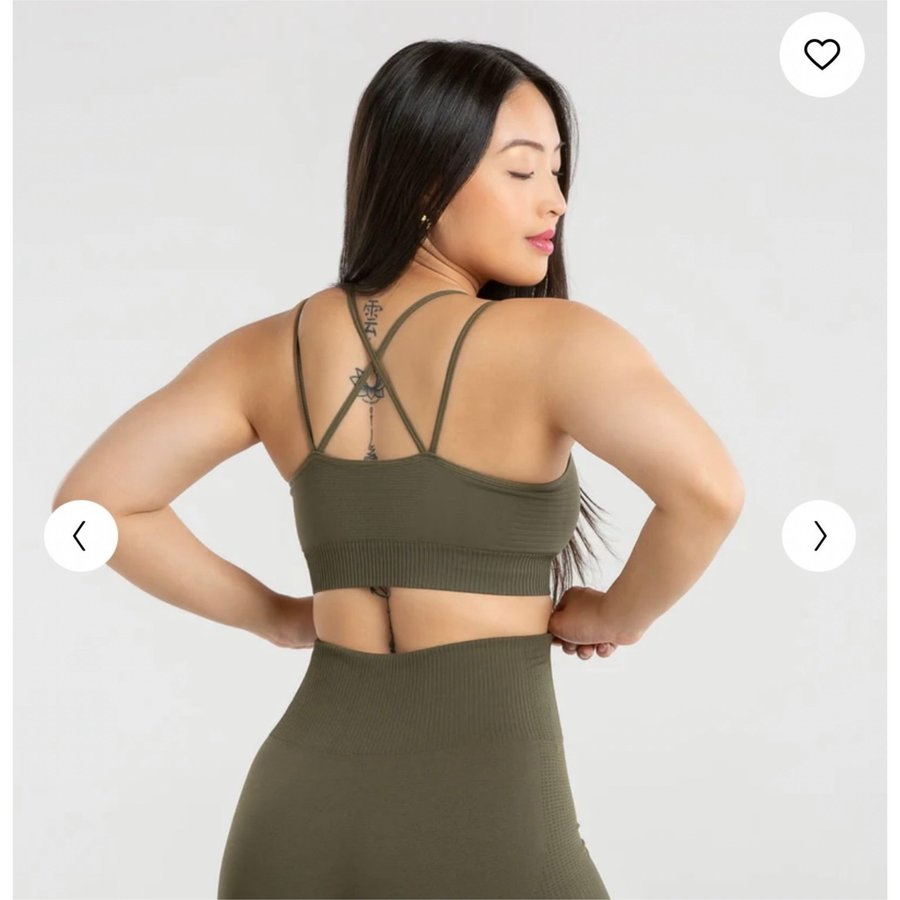This screenshot has height=900, width=900.
Task: Add this item to favorites with the heart
Action: pyautogui.click(x=821, y=55)
